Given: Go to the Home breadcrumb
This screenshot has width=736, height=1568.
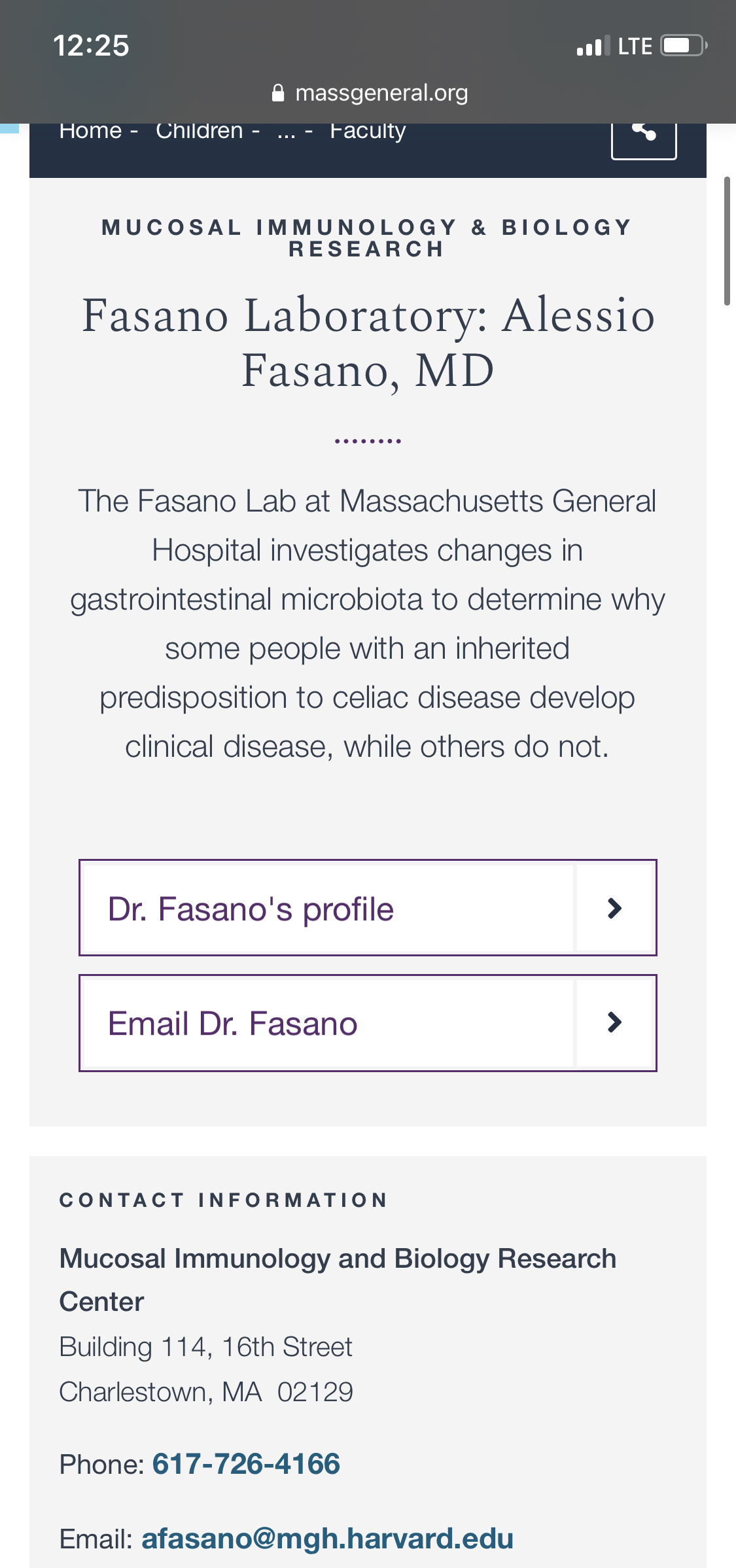Looking at the screenshot, I should point(90,132).
